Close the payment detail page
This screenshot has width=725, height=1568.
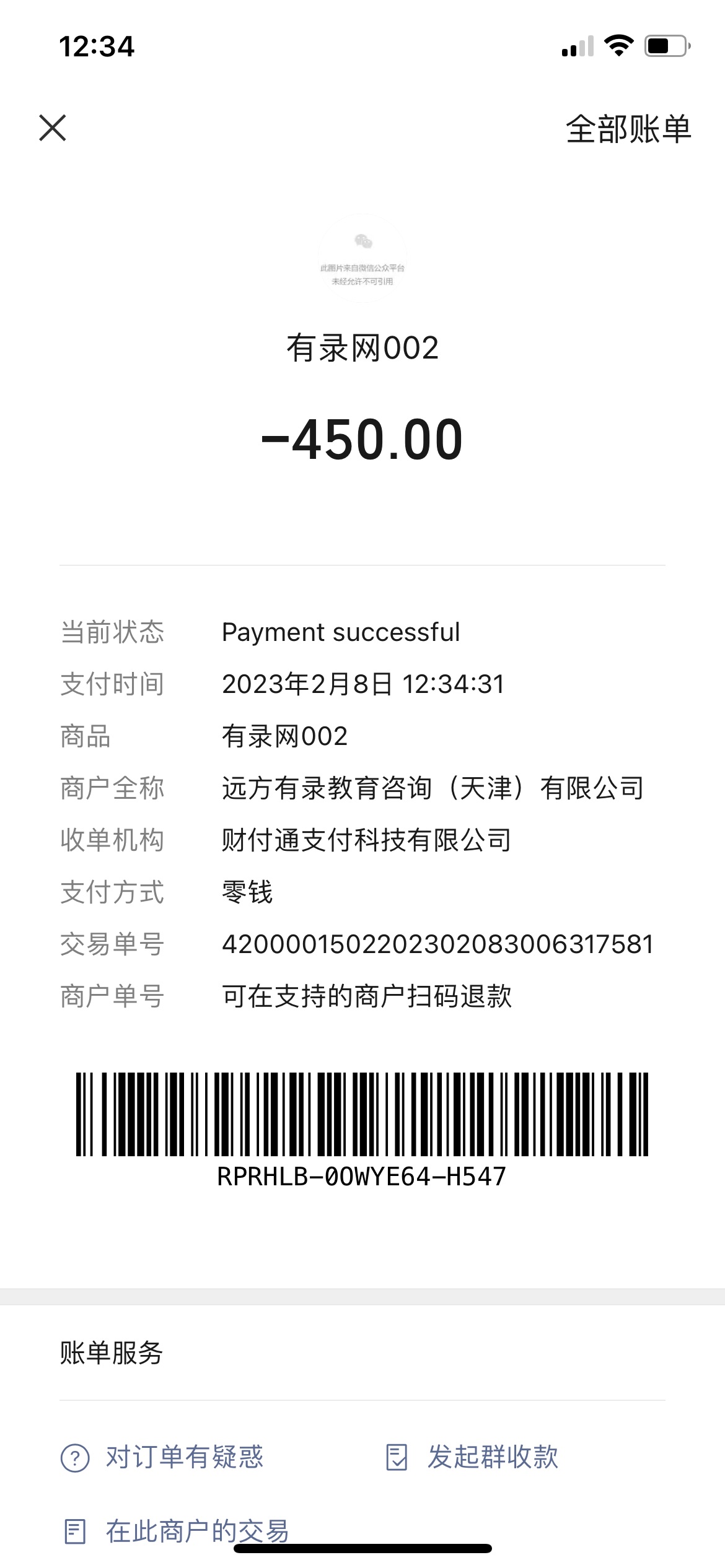(53, 128)
